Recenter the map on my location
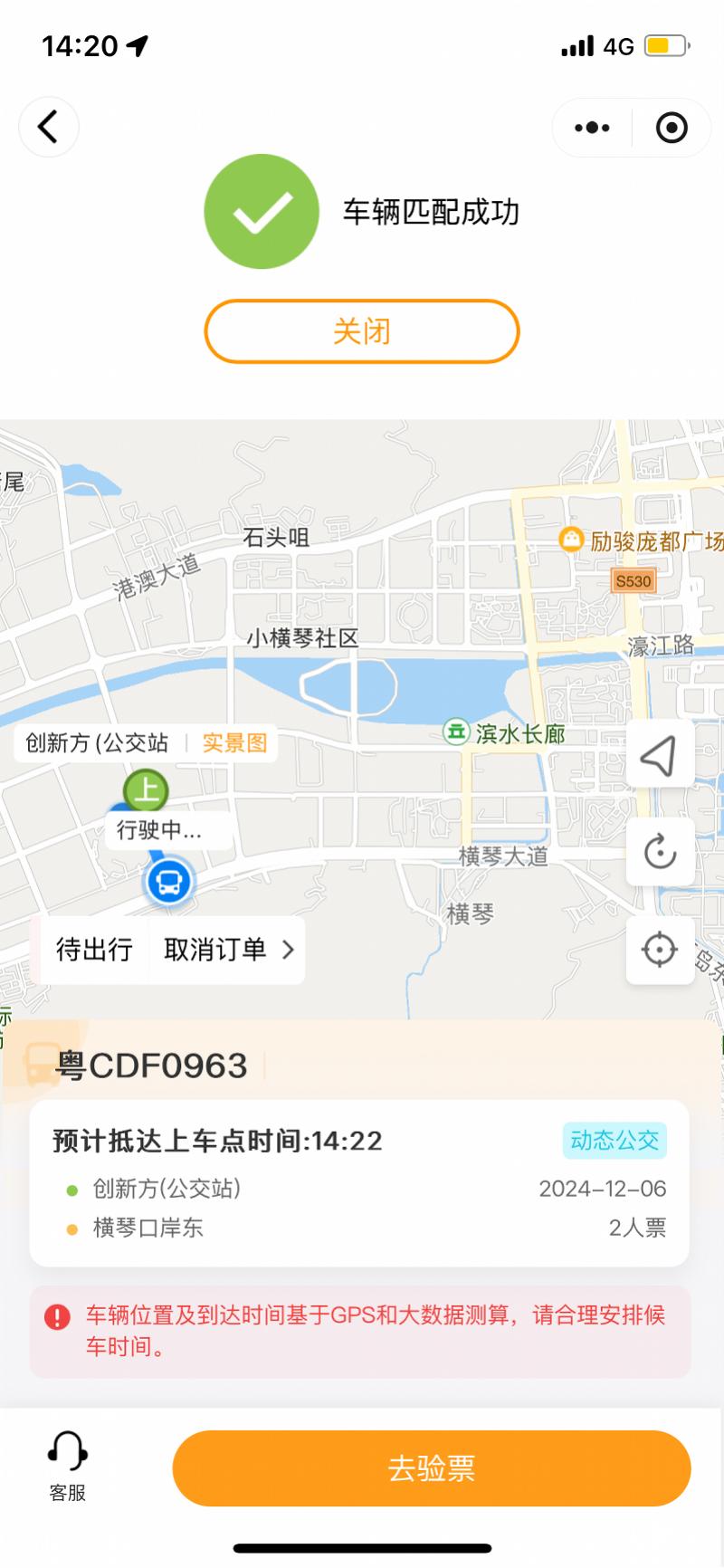724x1568 pixels. pyautogui.click(x=660, y=950)
